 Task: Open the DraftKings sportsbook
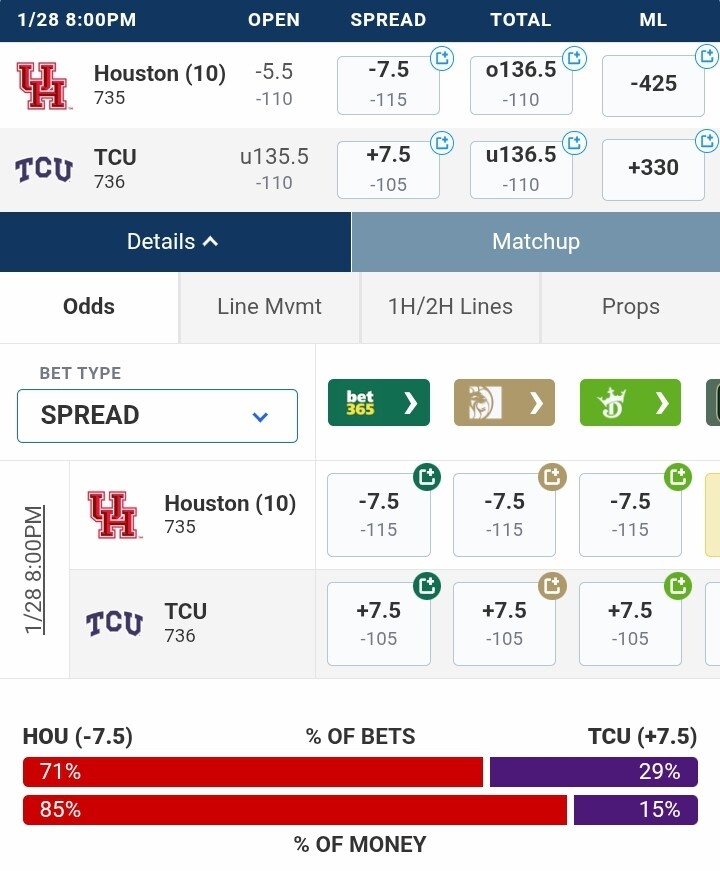pos(630,403)
